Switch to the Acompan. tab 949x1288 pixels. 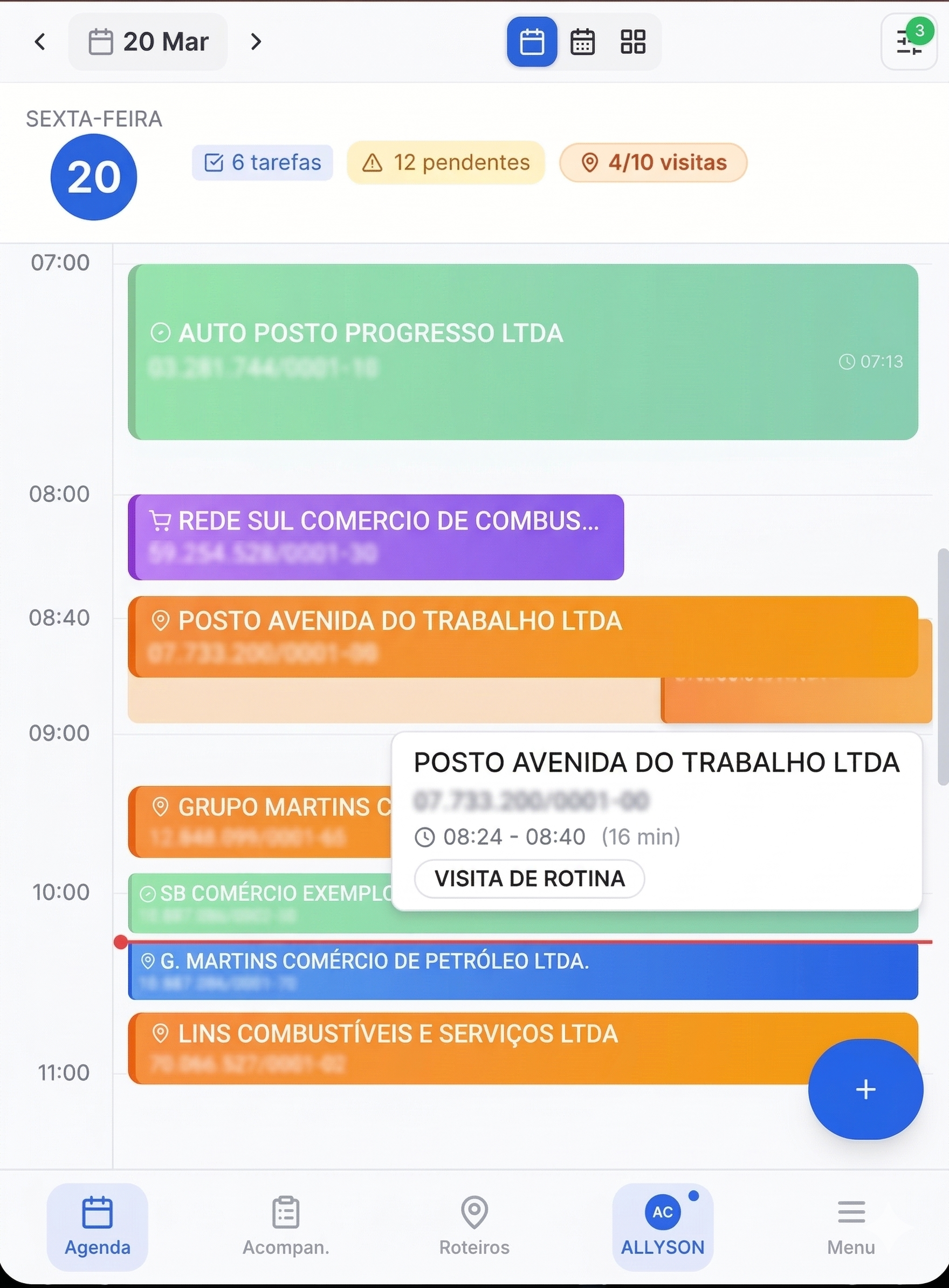pos(285,1227)
